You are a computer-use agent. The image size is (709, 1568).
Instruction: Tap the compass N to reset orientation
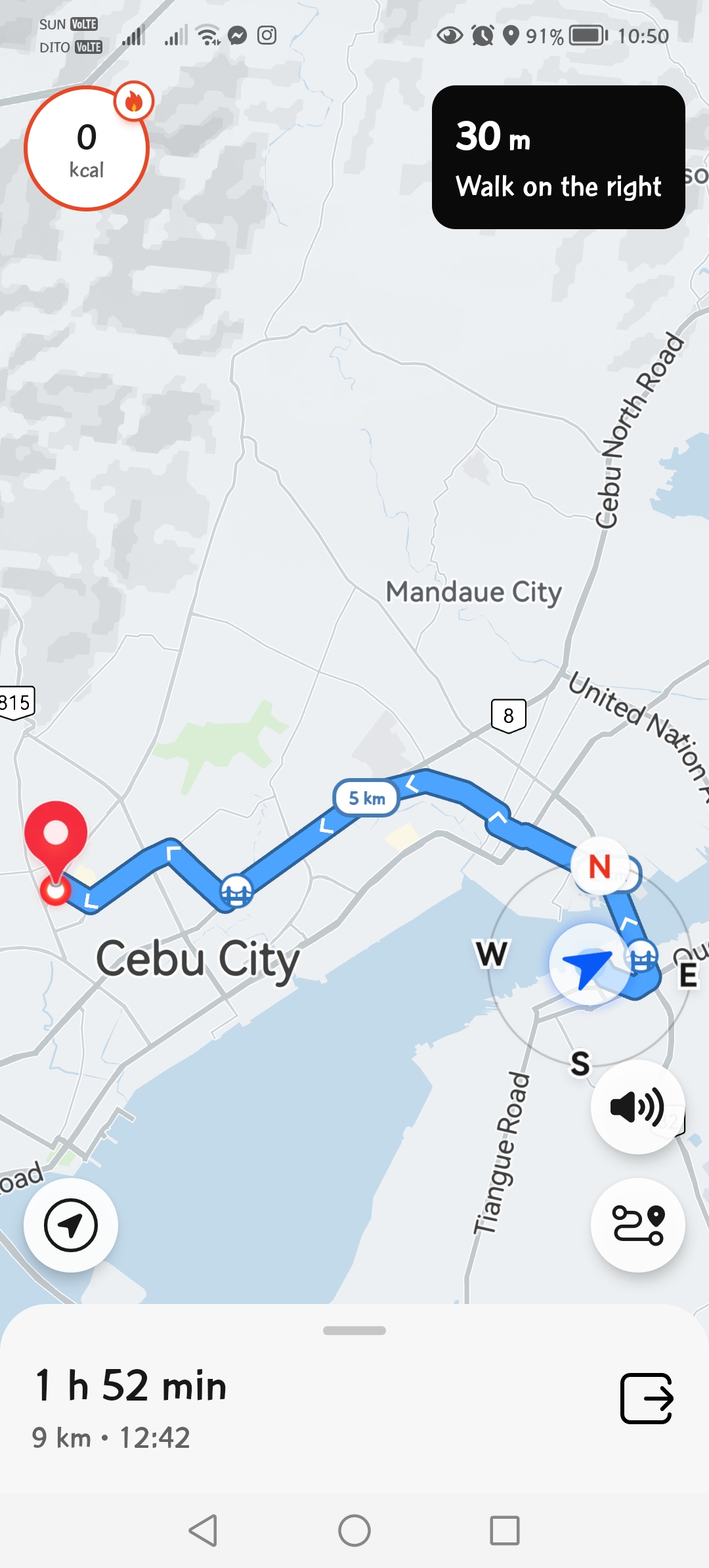point(599,867)
